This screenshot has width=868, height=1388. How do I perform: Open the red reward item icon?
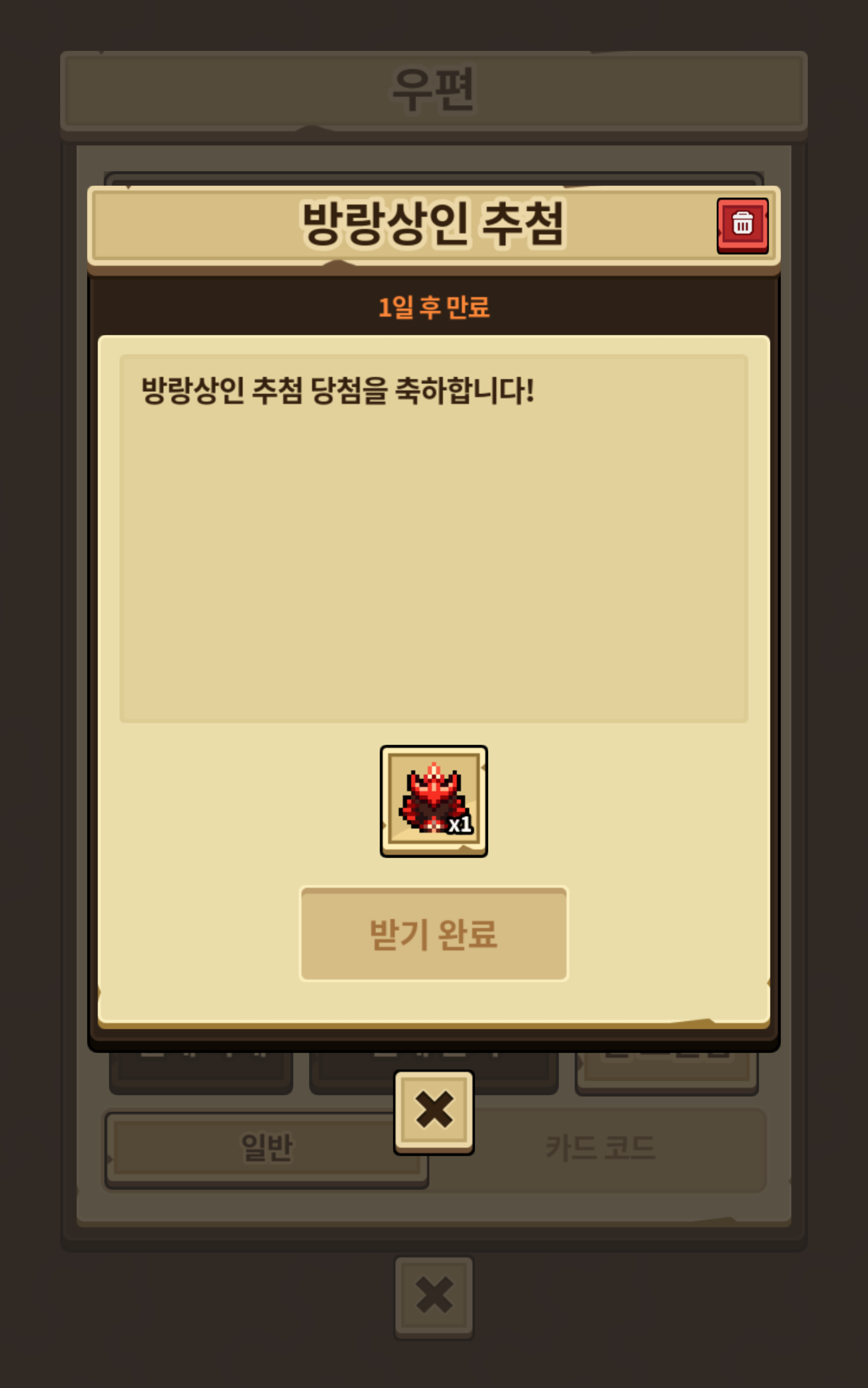click(x=434, y=801)
